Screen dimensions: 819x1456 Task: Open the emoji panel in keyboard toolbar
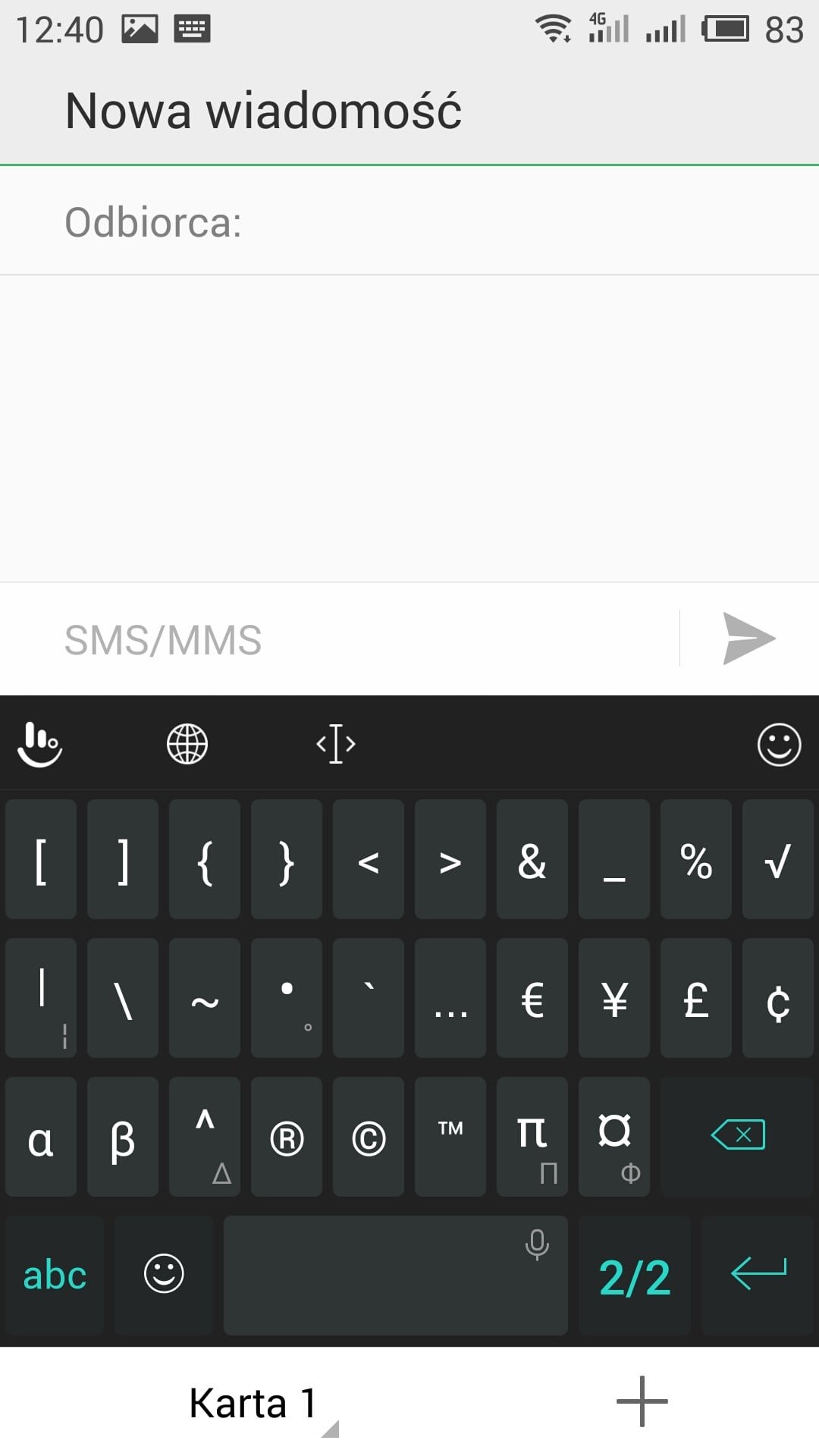(779, 744)
